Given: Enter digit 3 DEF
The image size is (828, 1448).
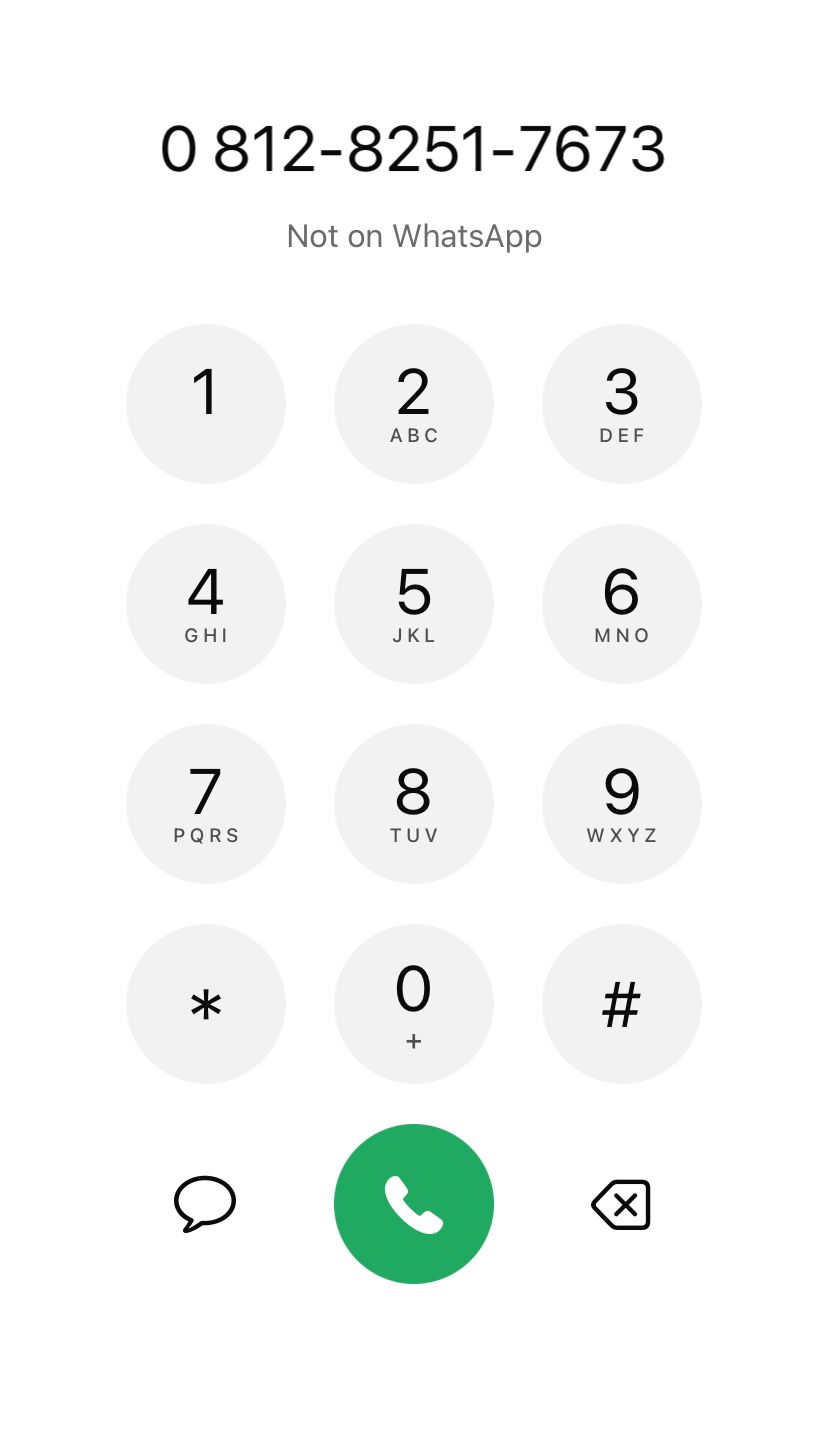Looking at the screenshot, I should coord(621,403).
